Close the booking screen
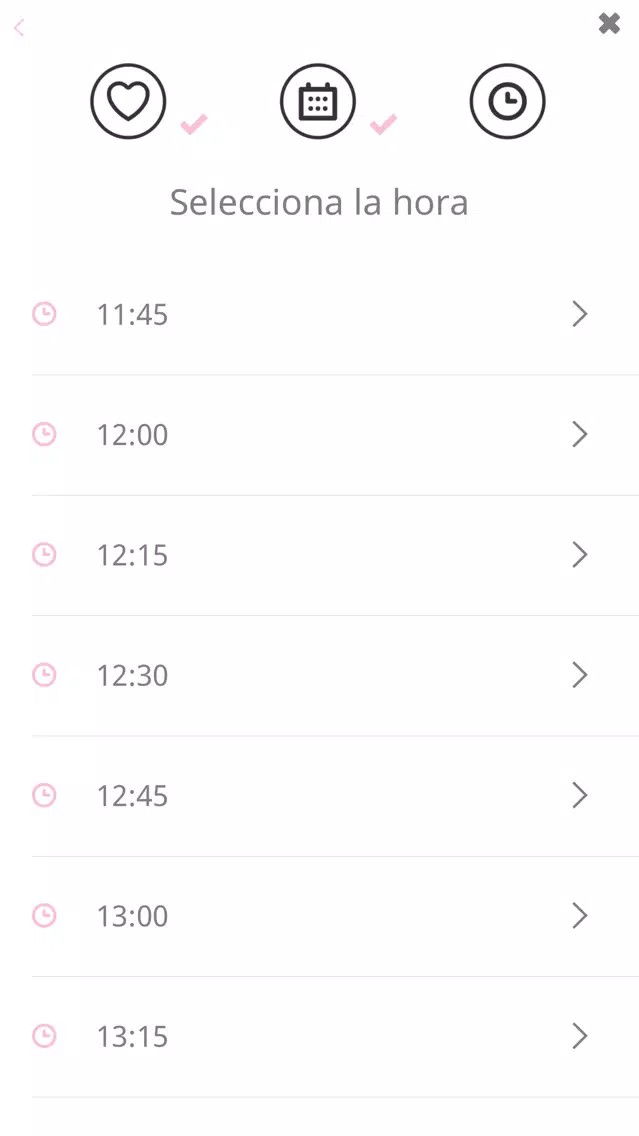 pyautogui.click(x=609, y=24)
